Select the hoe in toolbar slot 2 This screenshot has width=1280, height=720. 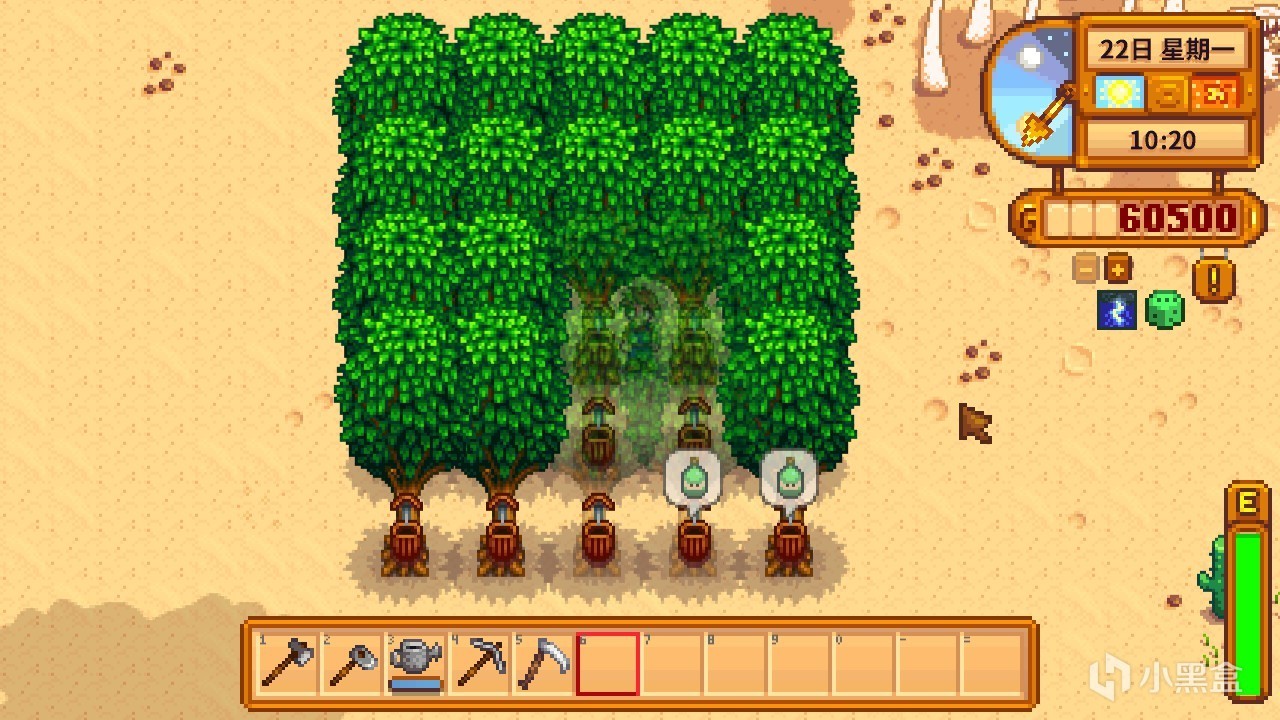[352, 663]
